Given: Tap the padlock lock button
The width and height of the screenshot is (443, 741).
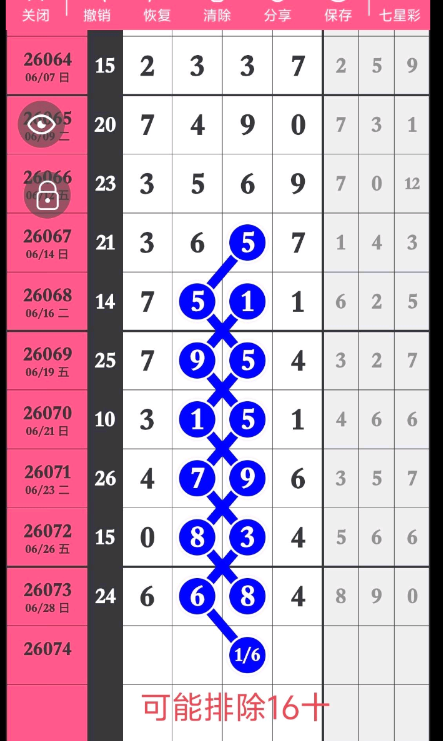Looking at the screenshot, I should pos(47,195).
